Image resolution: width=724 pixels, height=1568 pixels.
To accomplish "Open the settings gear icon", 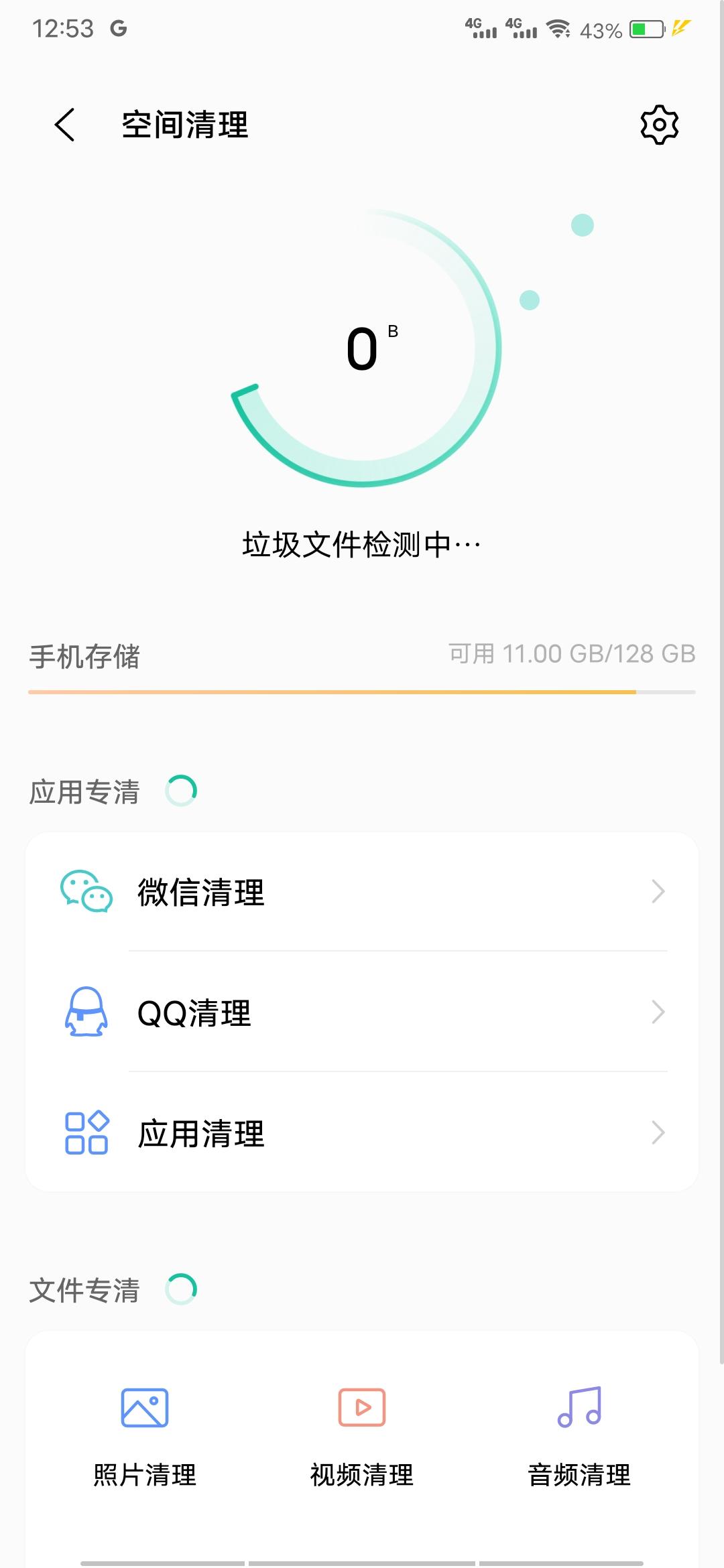I will [659, 125].
